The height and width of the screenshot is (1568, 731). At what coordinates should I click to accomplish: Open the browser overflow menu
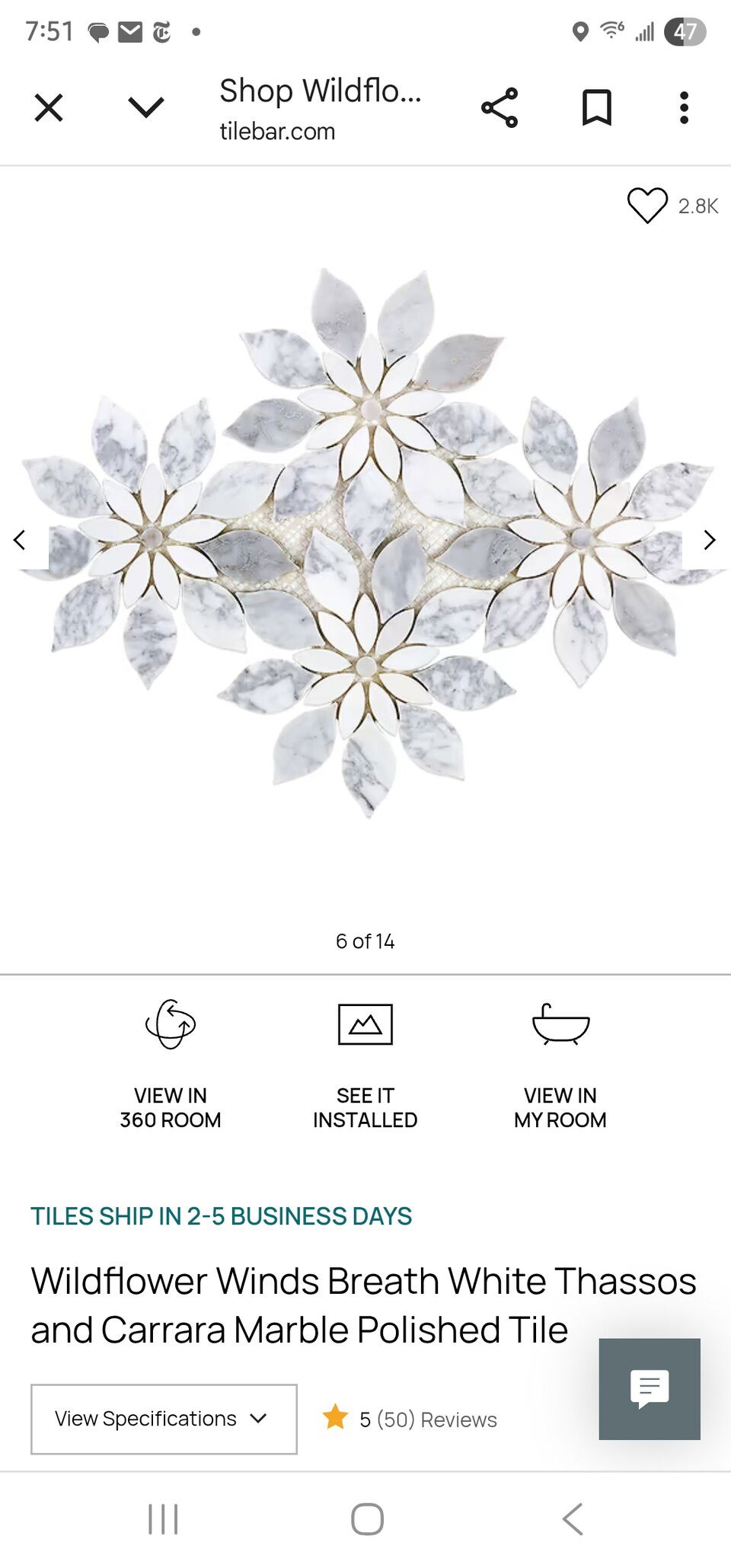[x=684, y=107]
